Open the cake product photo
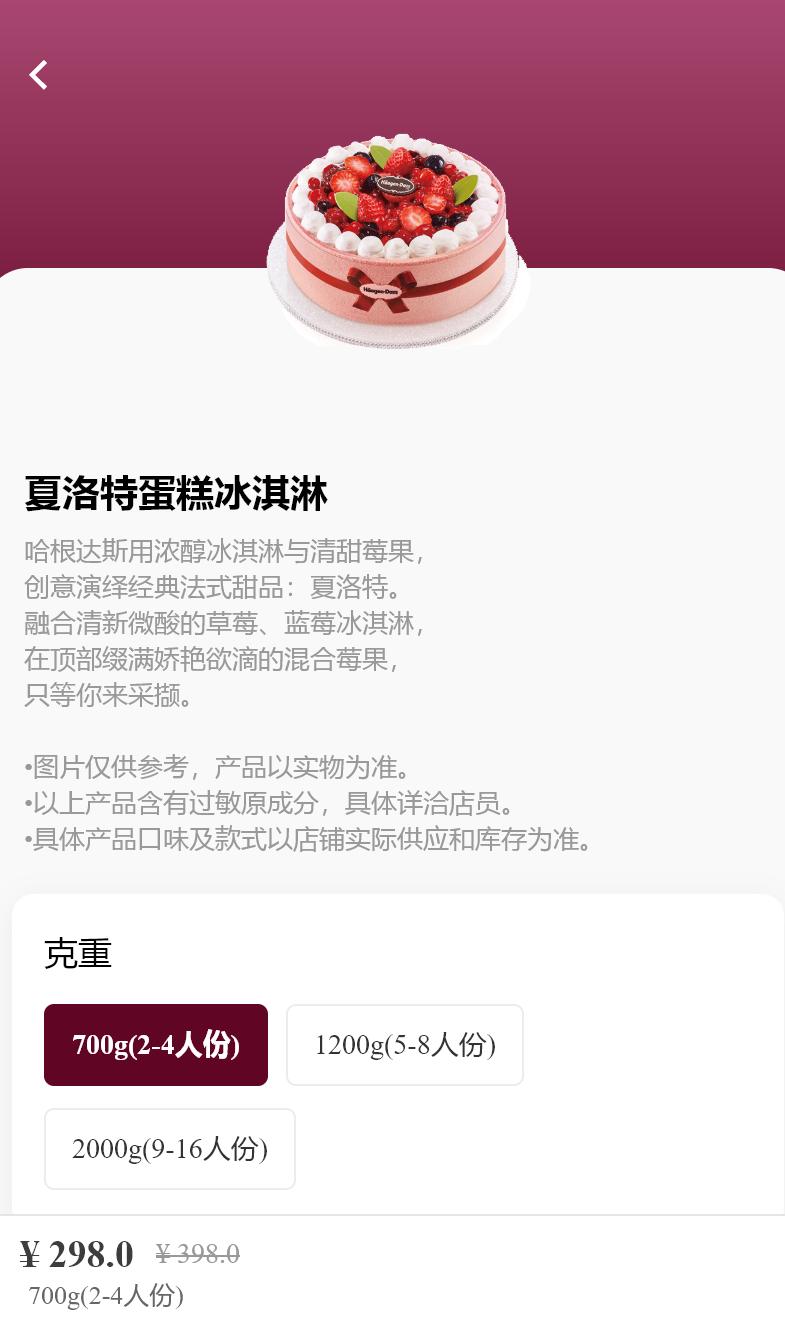This screenshot has height=1332, width=785. pyautogui.click(x=395, y=240)
